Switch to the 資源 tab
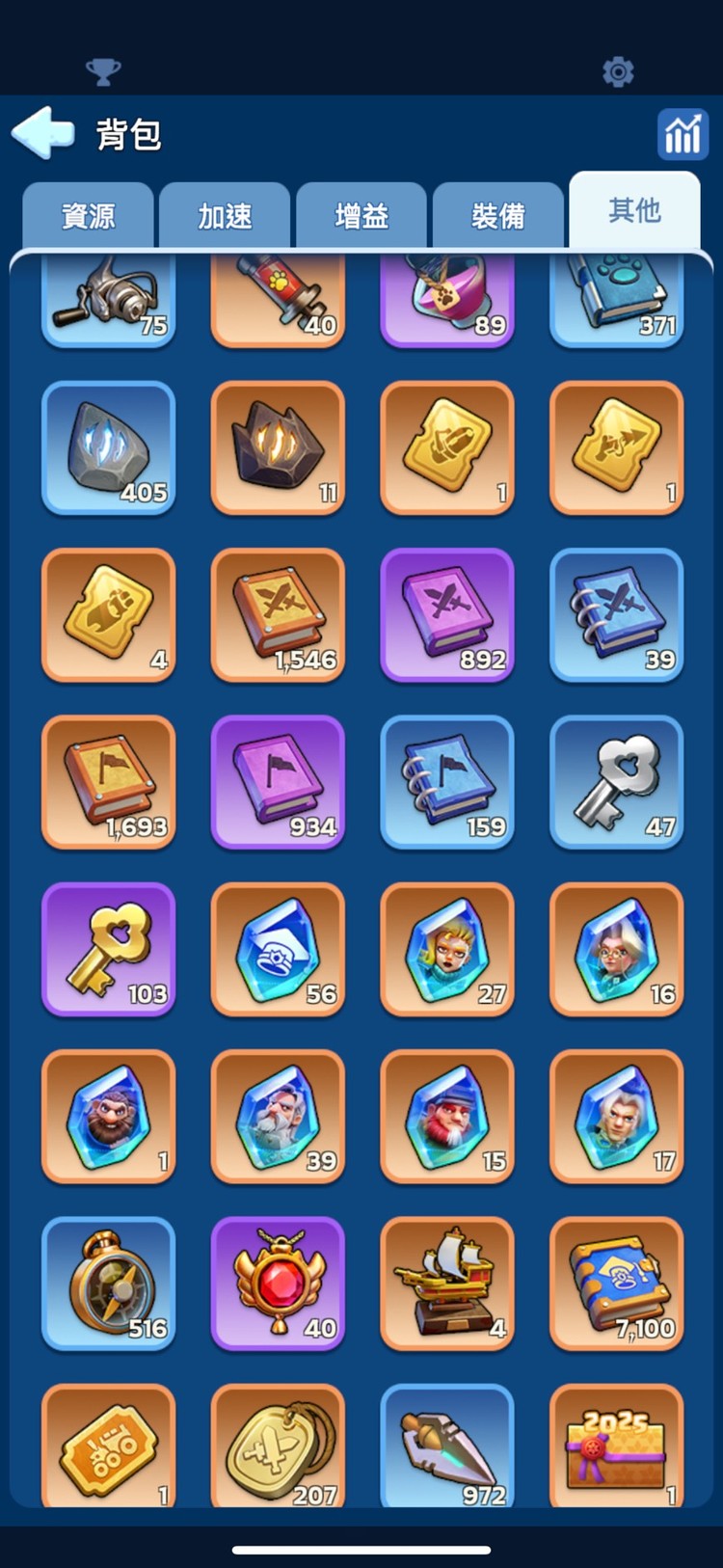The width and height of the screenshot is (723, 1568). tap(88, 216)
